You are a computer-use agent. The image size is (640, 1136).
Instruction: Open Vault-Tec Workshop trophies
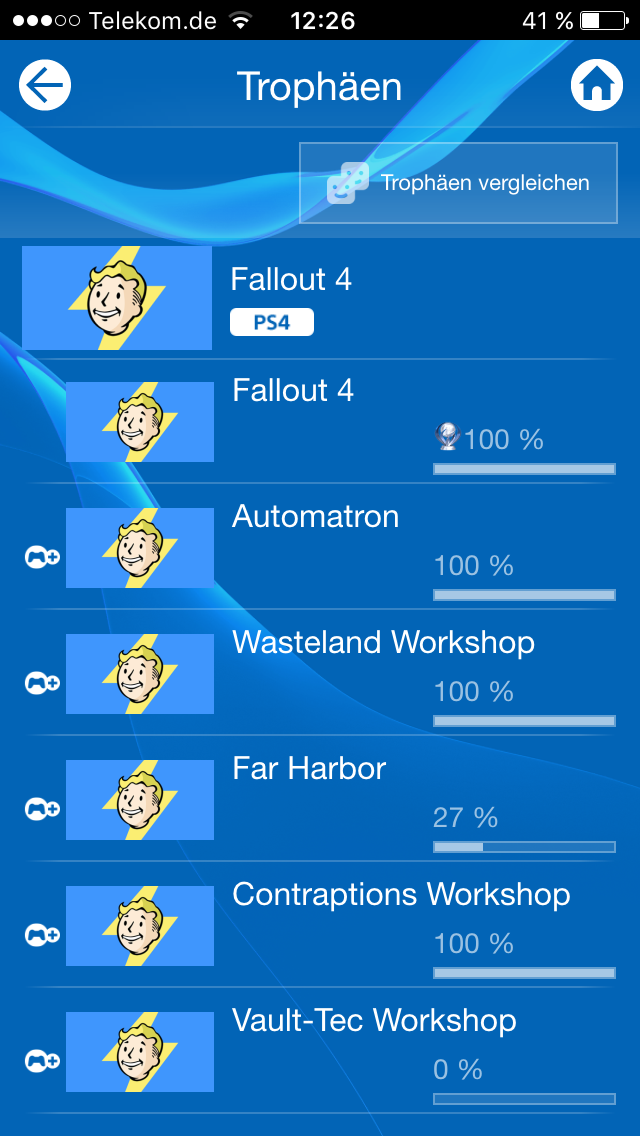pos(320,1051)
